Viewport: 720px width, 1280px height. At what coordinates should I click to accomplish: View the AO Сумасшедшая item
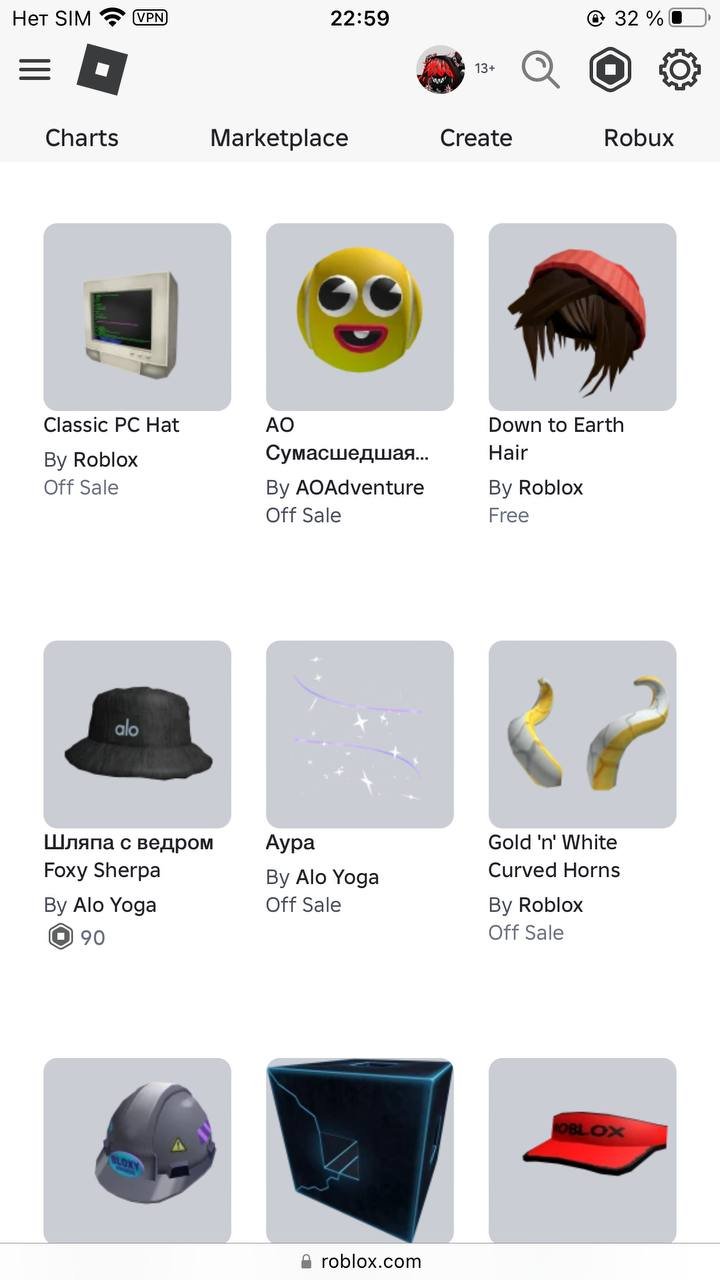[359, 317]
